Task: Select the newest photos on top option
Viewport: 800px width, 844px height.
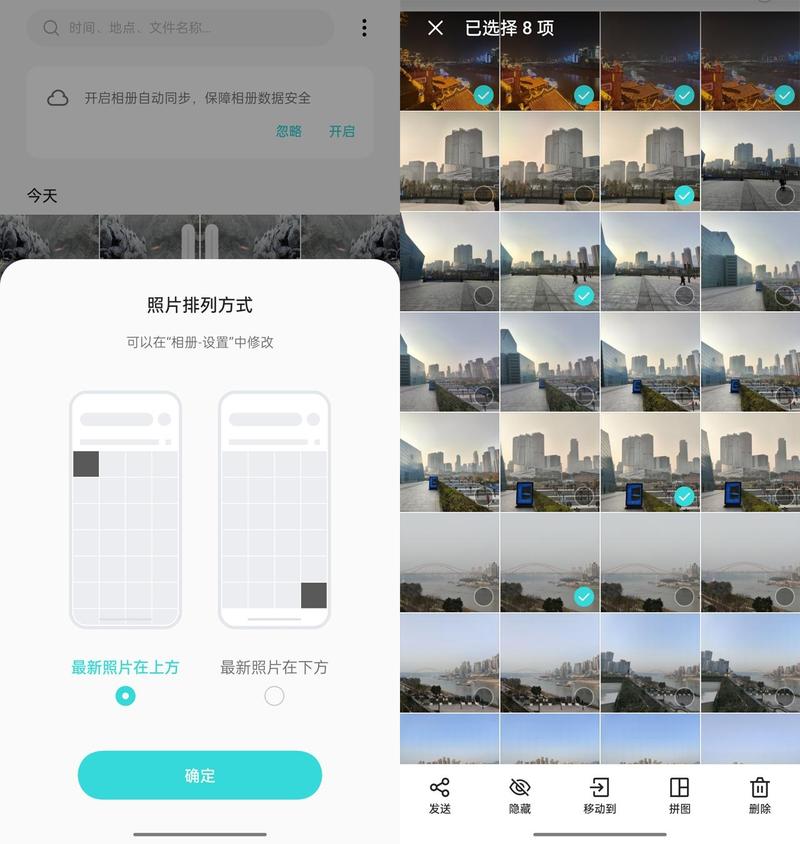Action: coord(125,695)
